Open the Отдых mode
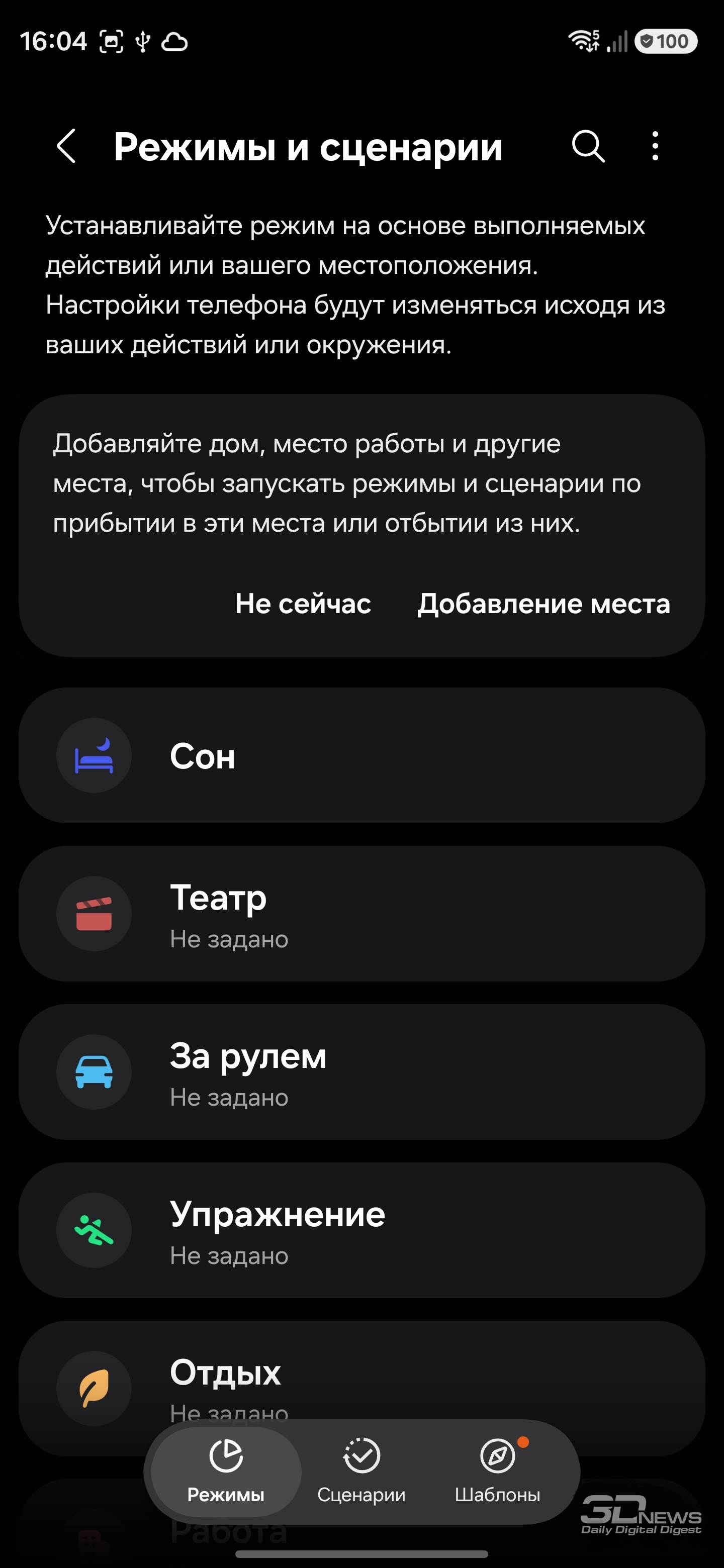Screen dimensions: 724x1568 [x=361, y=1376]
